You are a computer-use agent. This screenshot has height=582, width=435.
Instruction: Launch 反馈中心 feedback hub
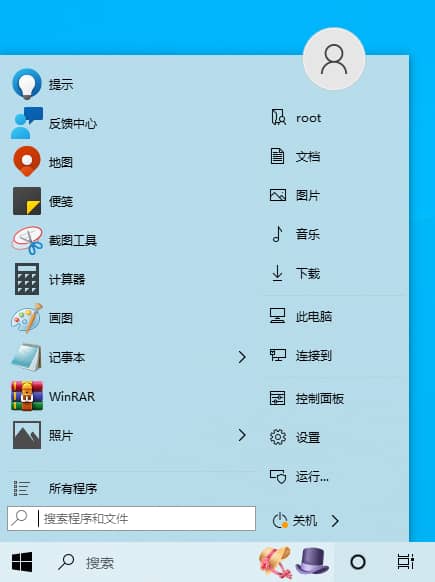[x=129, y=123]
